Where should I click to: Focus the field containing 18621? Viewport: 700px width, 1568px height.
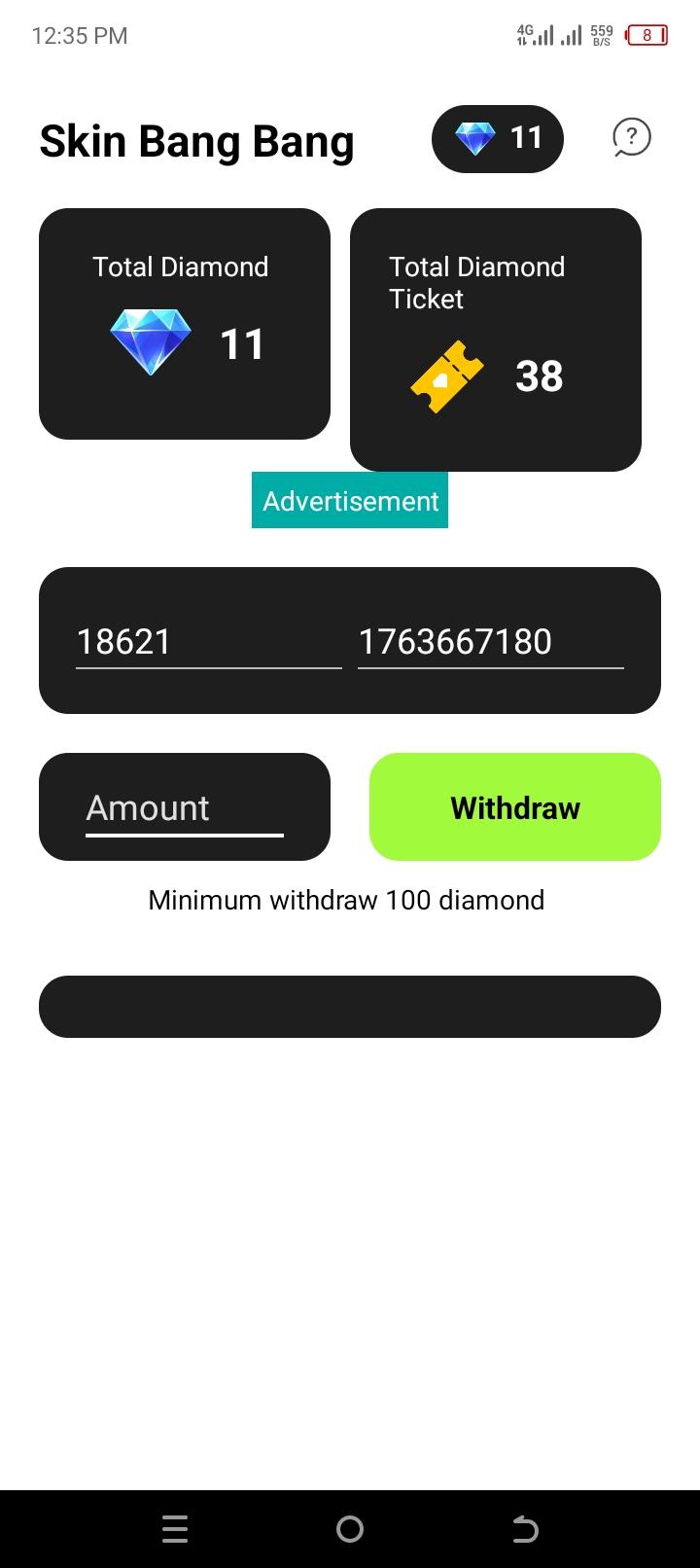pyautogui.click(x=208, y=642)
